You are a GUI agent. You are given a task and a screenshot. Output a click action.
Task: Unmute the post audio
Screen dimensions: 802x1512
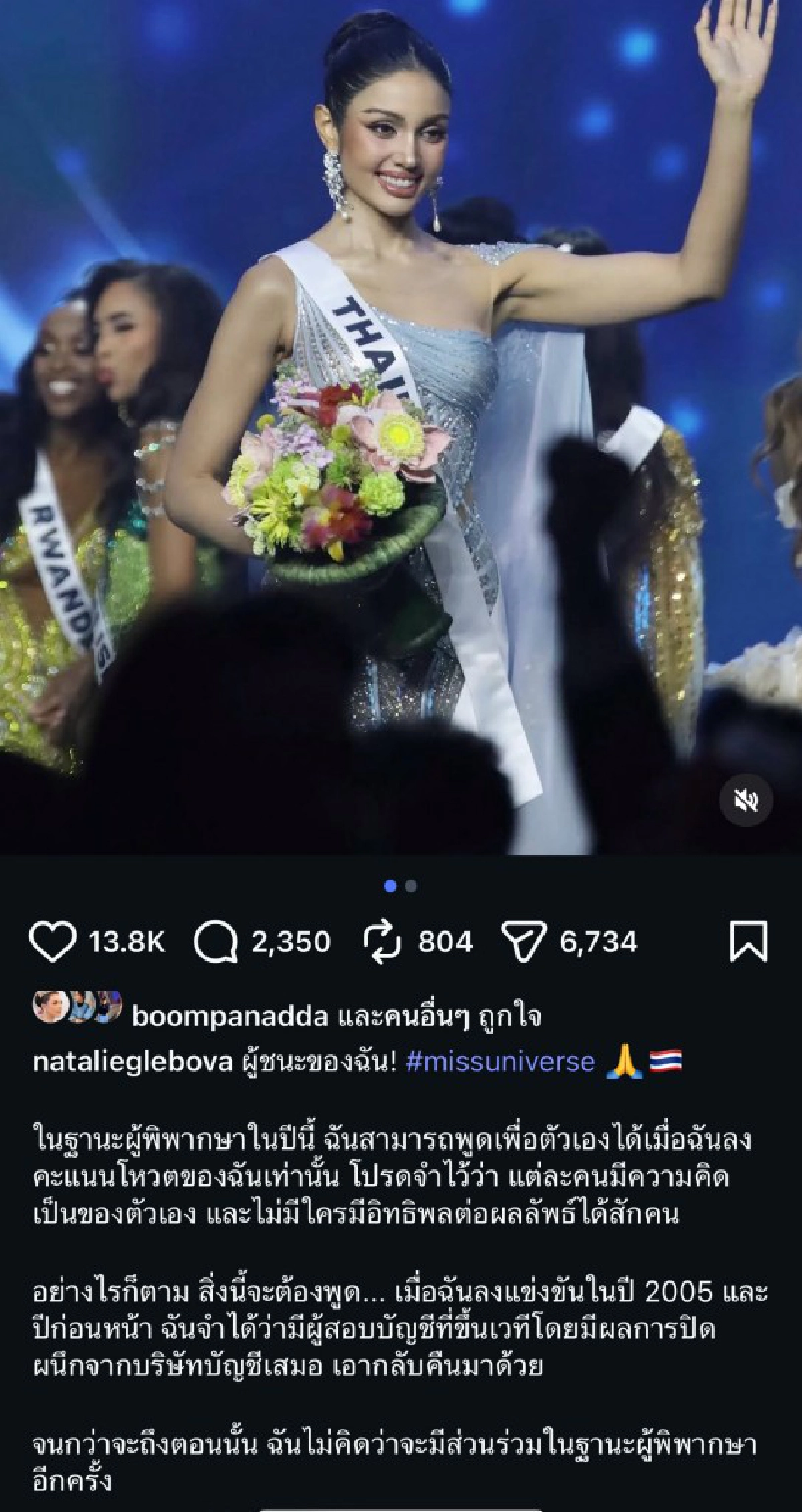click(x=747, y=799)
